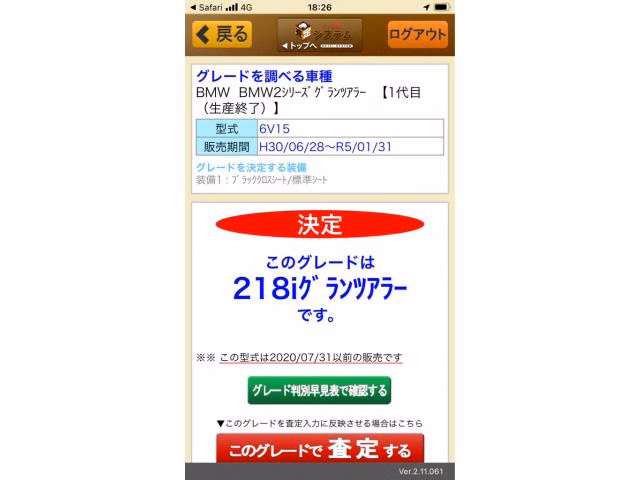Tap このグレードで査定する red button
This screenshot has height=480, width=640.
click(320, 449)
